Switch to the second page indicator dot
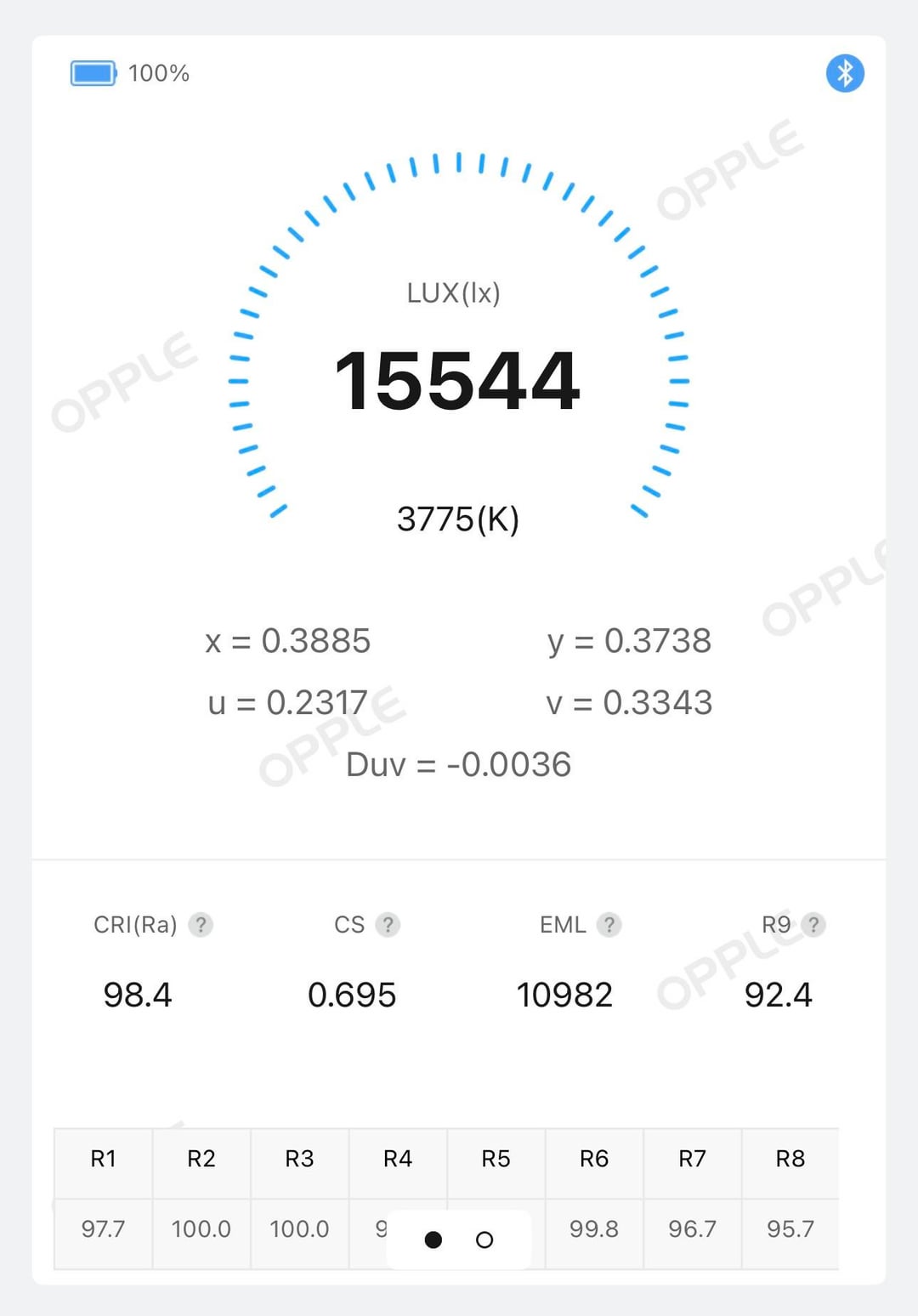Viewport: 918px width, 1316px height. 484,1240
